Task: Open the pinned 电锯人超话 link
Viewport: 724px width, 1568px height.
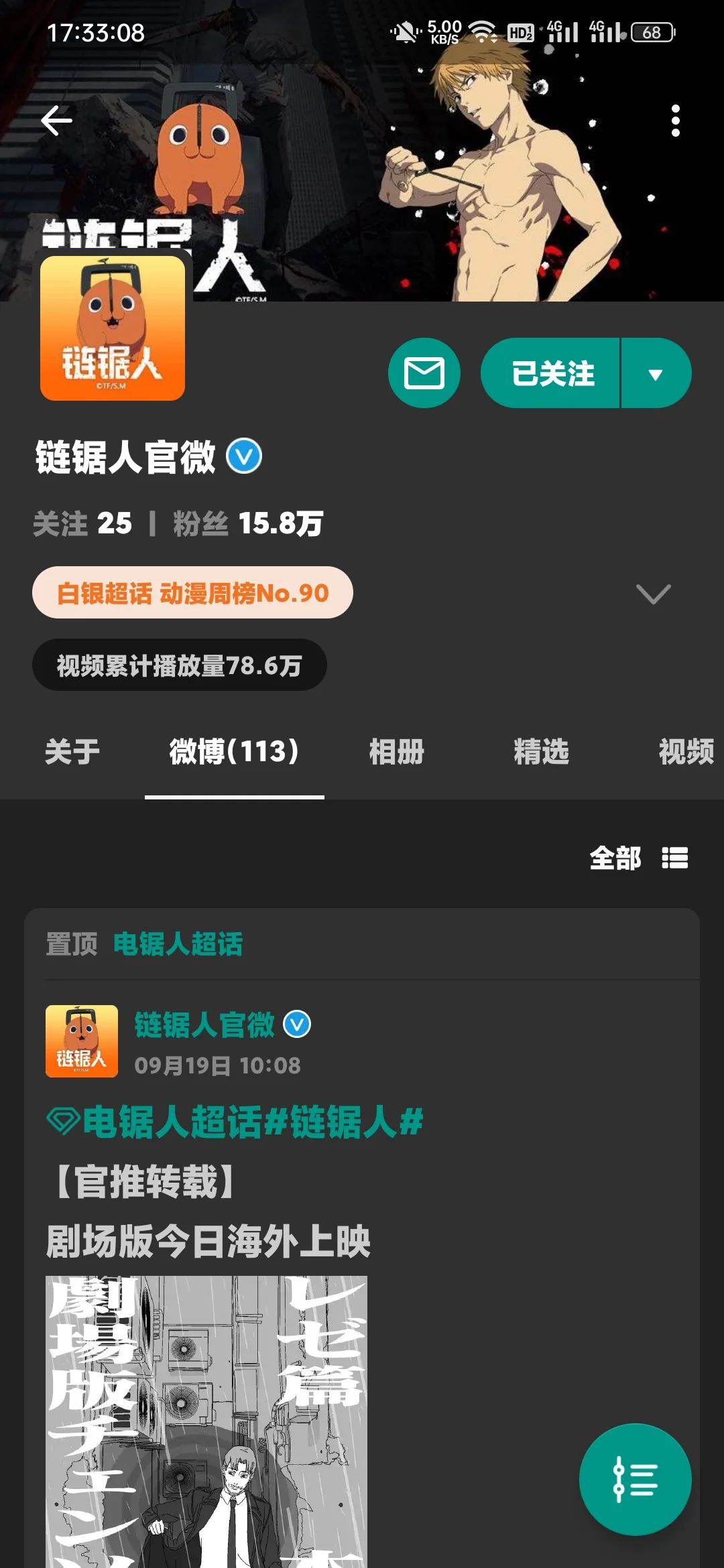Action: pos(178,944)
